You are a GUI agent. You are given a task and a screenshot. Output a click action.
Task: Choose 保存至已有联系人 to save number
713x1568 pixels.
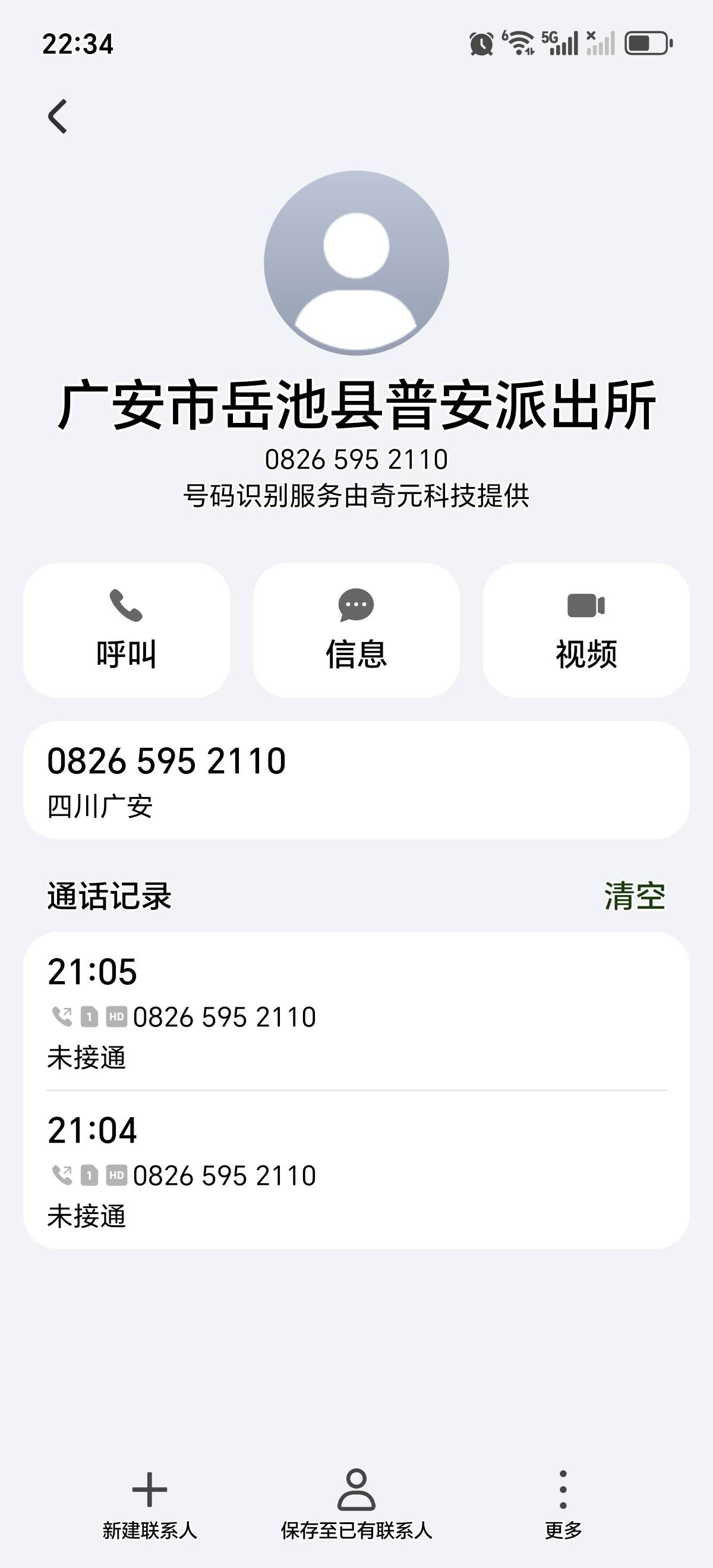click(356, 1504)
